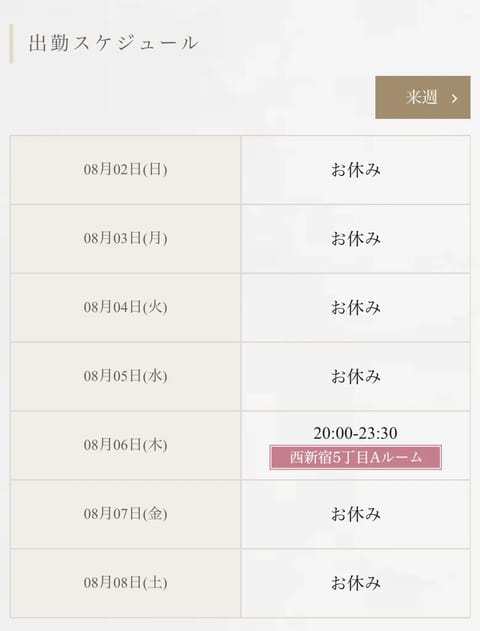Go to next week's schedule (来週)

[423, 97]
